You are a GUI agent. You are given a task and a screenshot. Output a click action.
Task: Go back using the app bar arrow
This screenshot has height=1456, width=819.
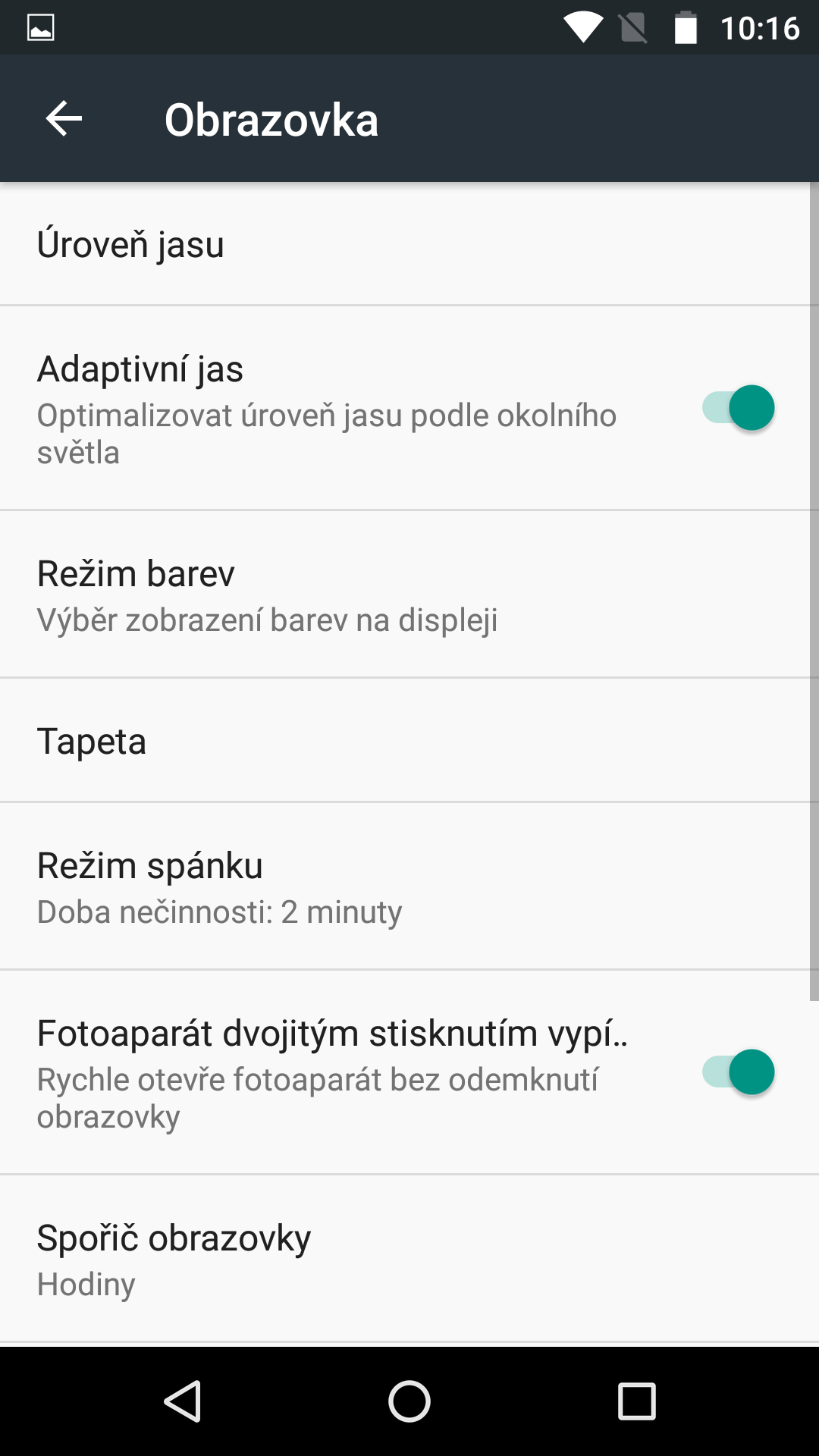(64, 118)
